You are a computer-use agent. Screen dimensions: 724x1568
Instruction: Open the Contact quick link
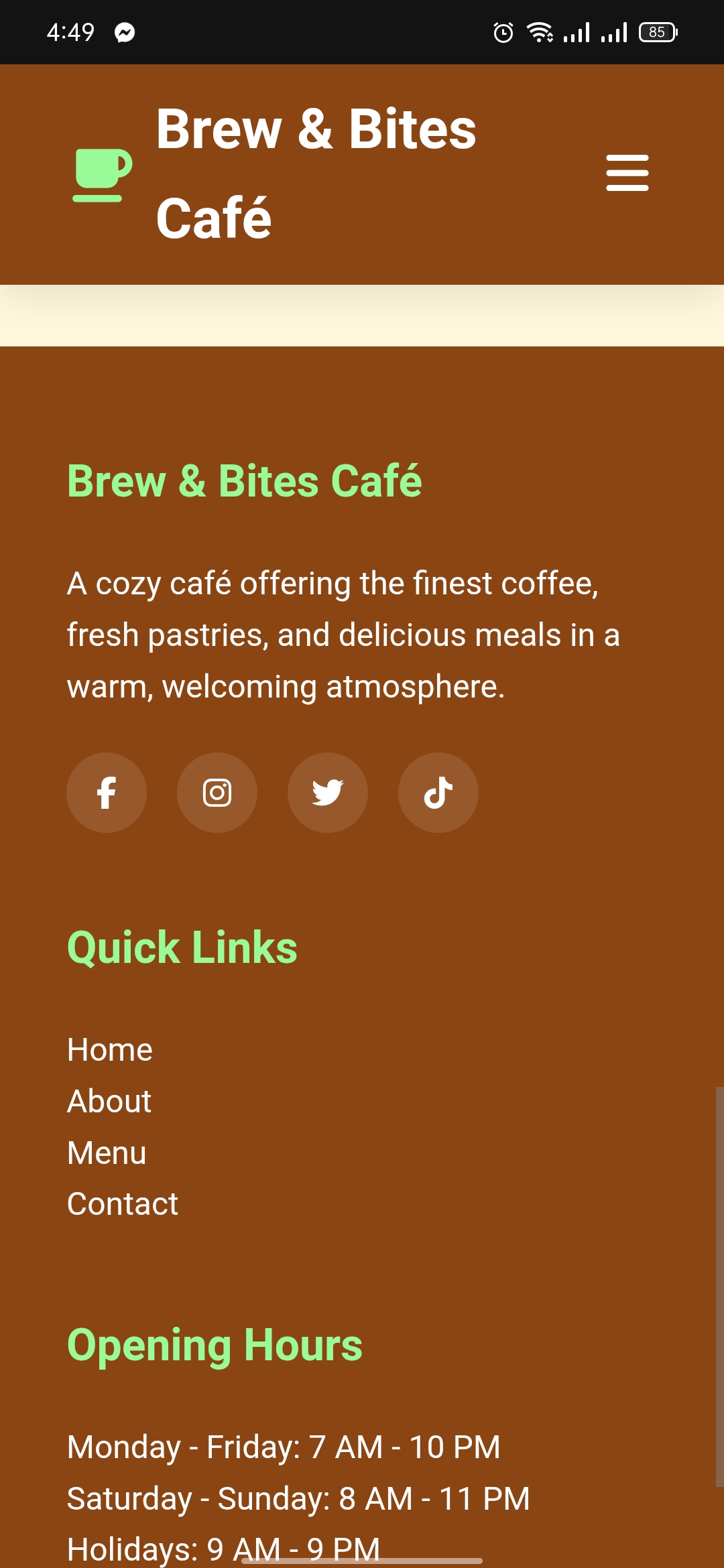123,1204
